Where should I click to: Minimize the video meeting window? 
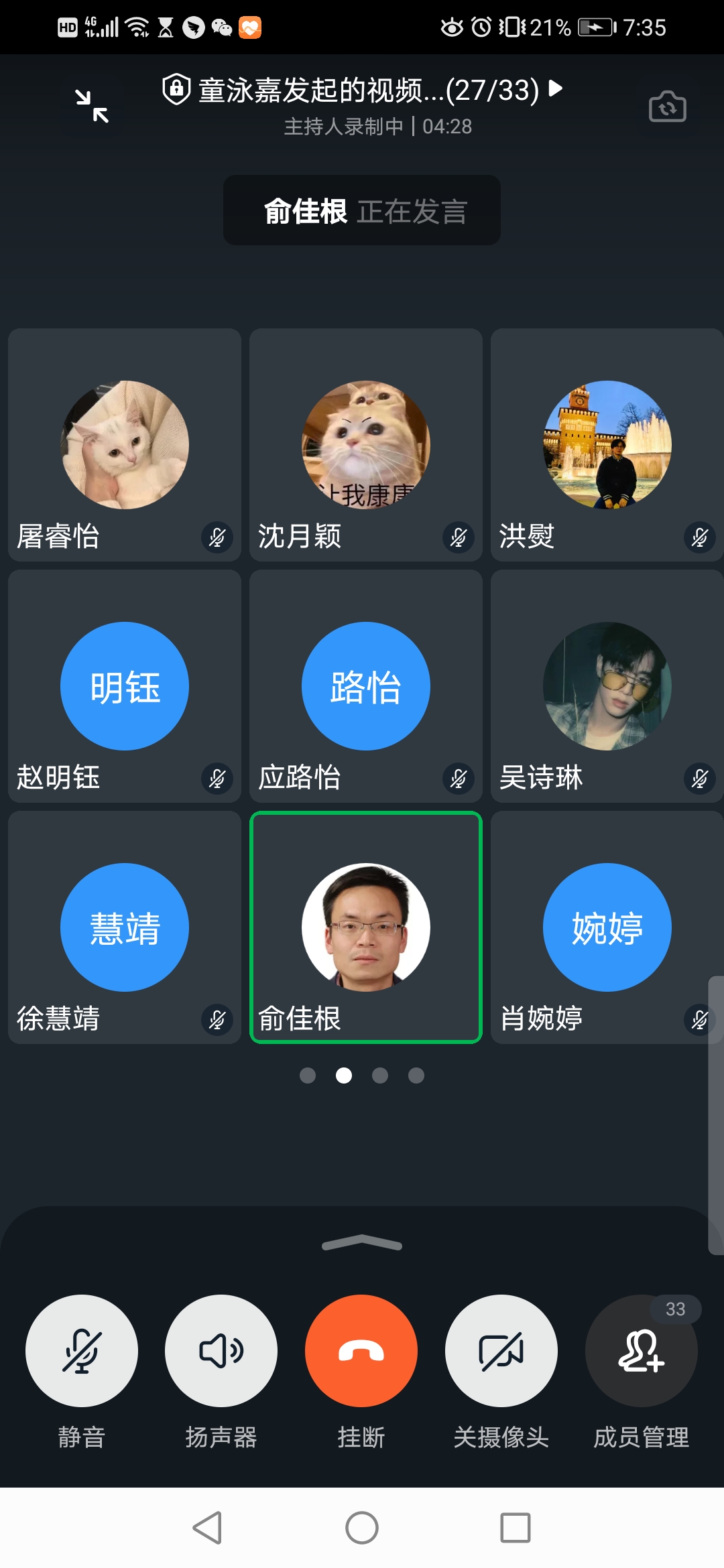point(92,107)
